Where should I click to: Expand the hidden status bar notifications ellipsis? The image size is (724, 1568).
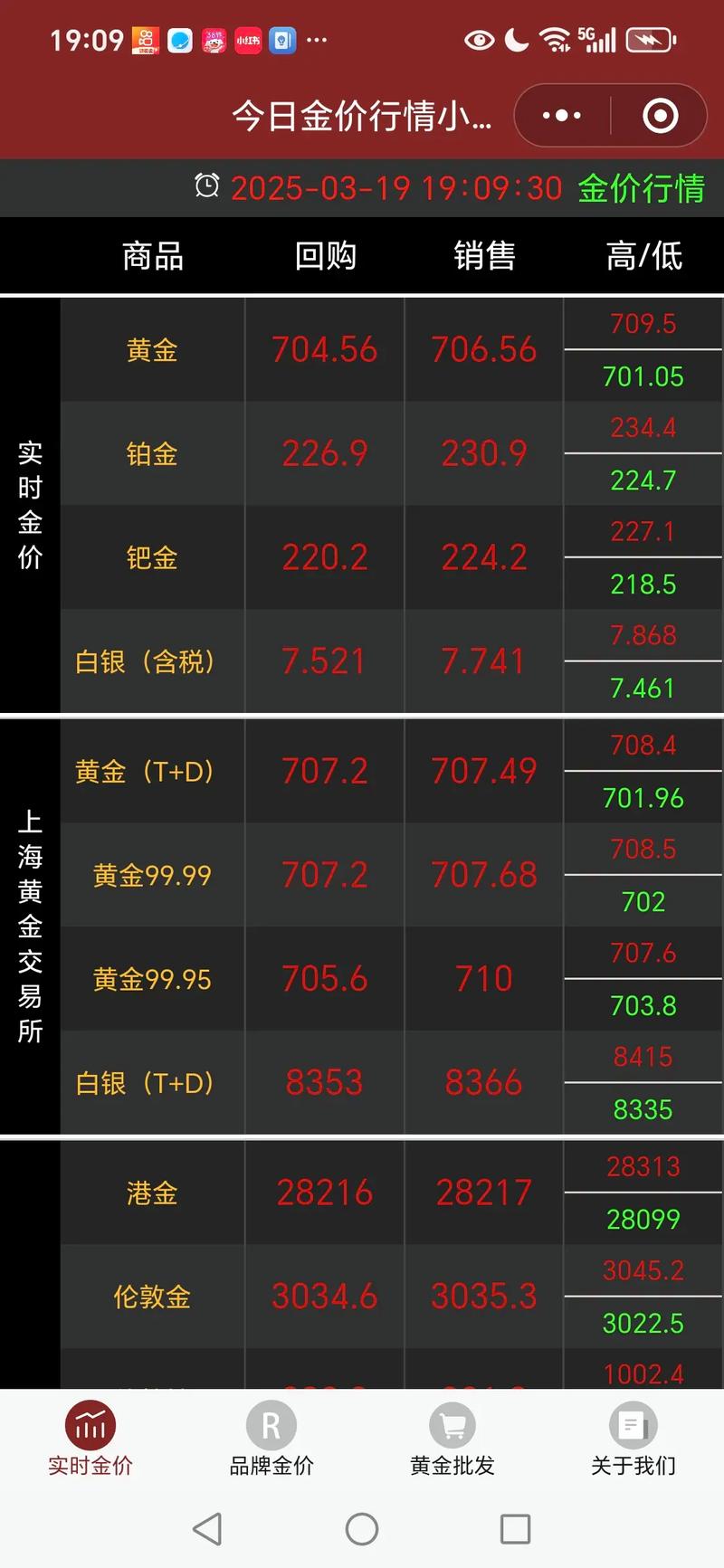[316, 40]
